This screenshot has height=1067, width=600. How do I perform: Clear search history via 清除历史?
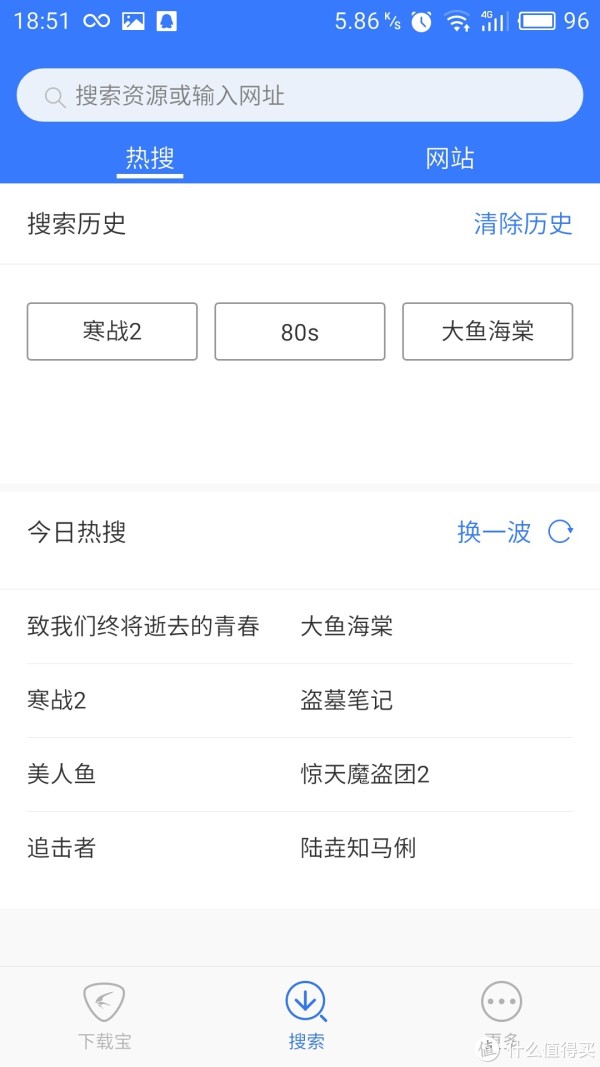click(523, 224)
